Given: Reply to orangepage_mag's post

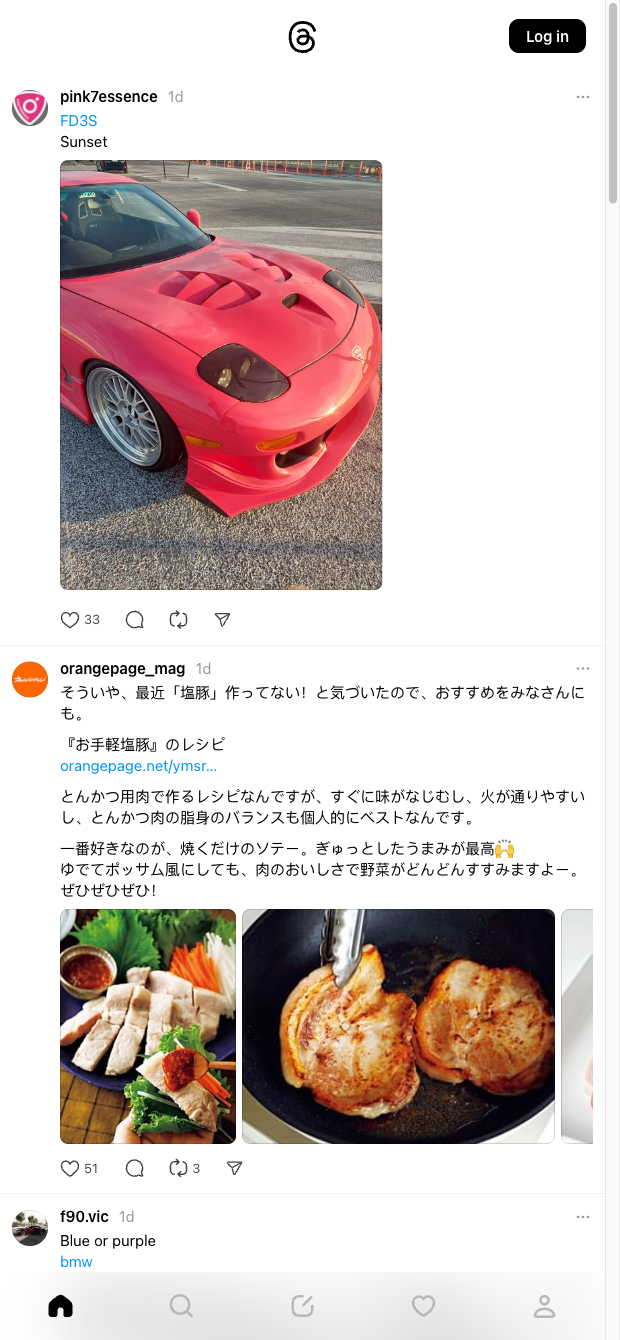Looking at the screenshot, I should pyautogui.click(x=135, y=1168).
